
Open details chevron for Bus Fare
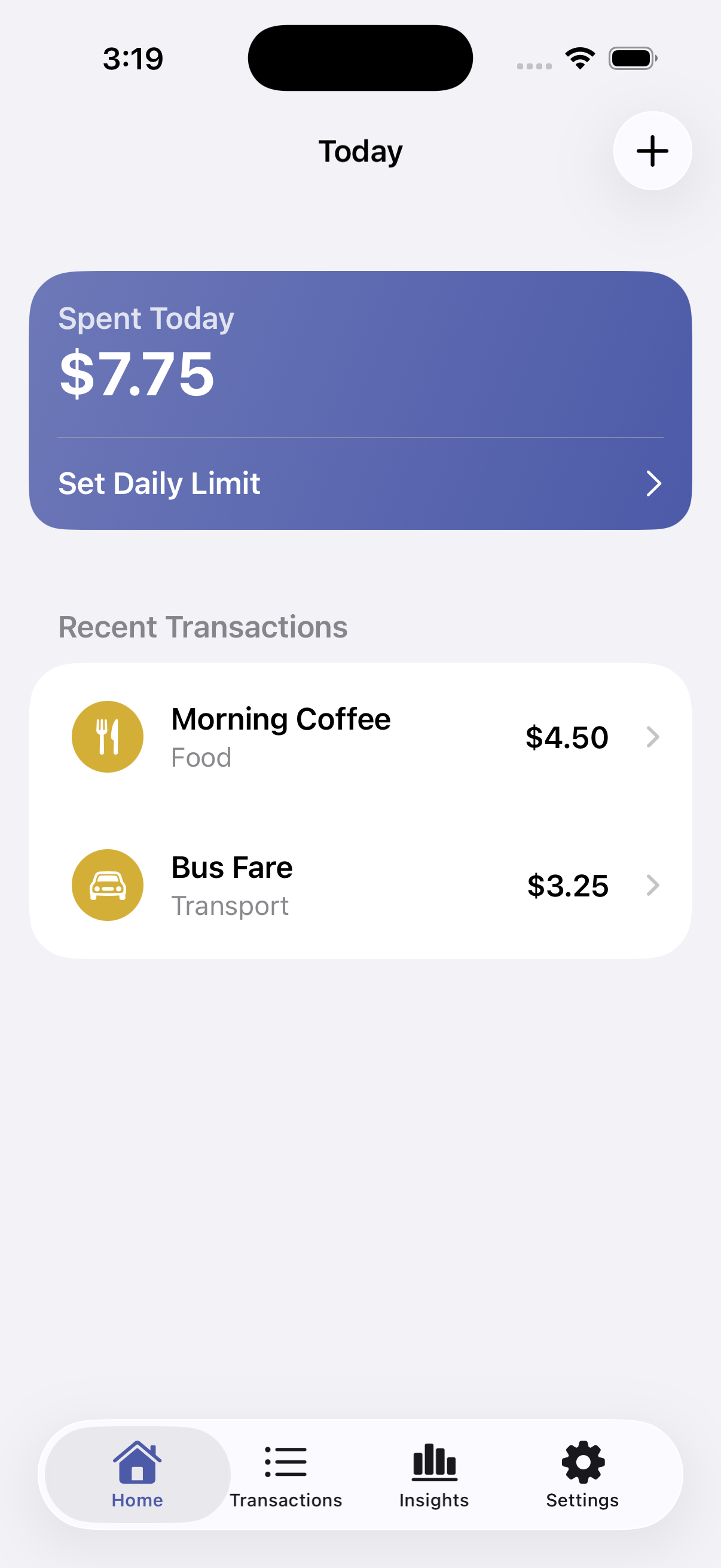pos(653,885)
